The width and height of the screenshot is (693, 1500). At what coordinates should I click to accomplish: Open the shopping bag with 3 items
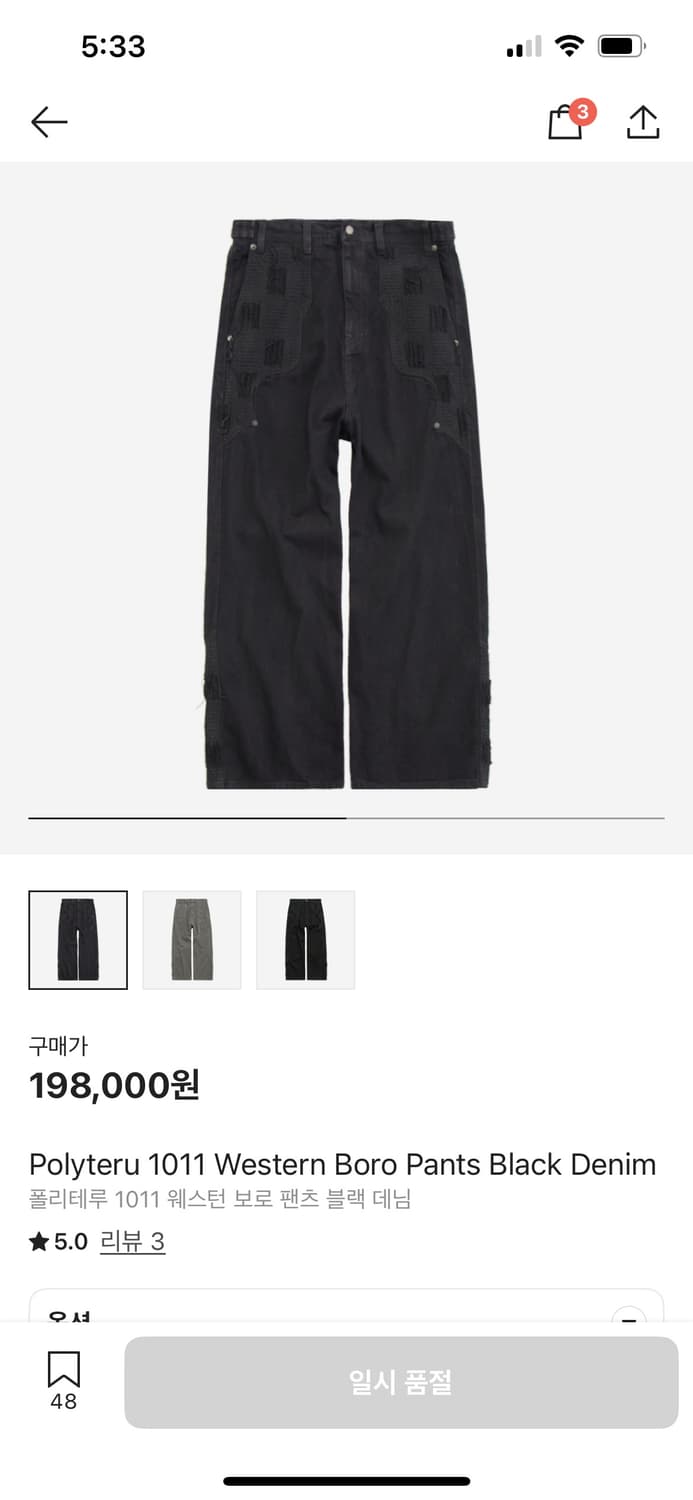pos(566,122)
